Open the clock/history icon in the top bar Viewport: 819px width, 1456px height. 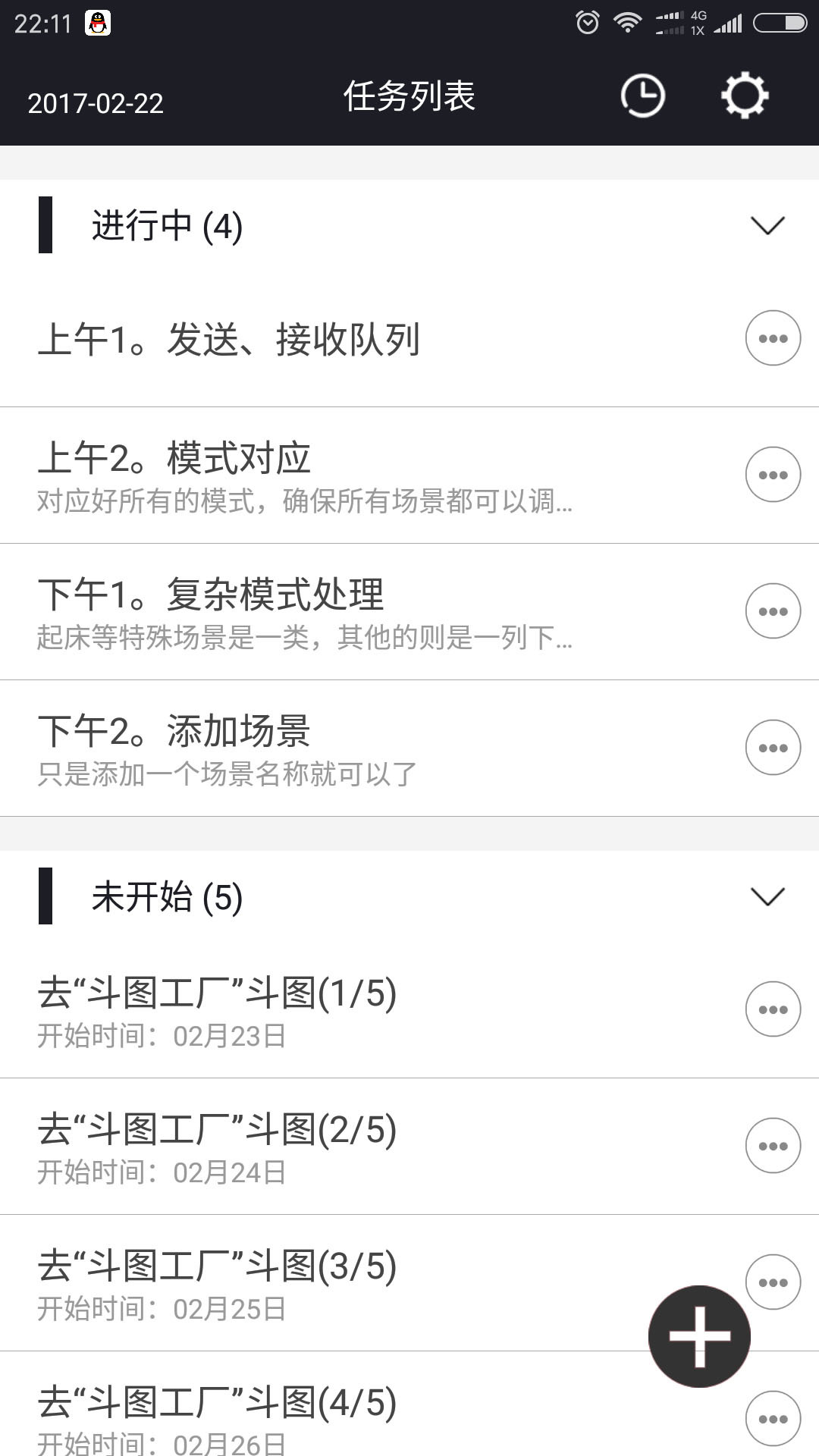pyautogui.click(x=642, y=95)
